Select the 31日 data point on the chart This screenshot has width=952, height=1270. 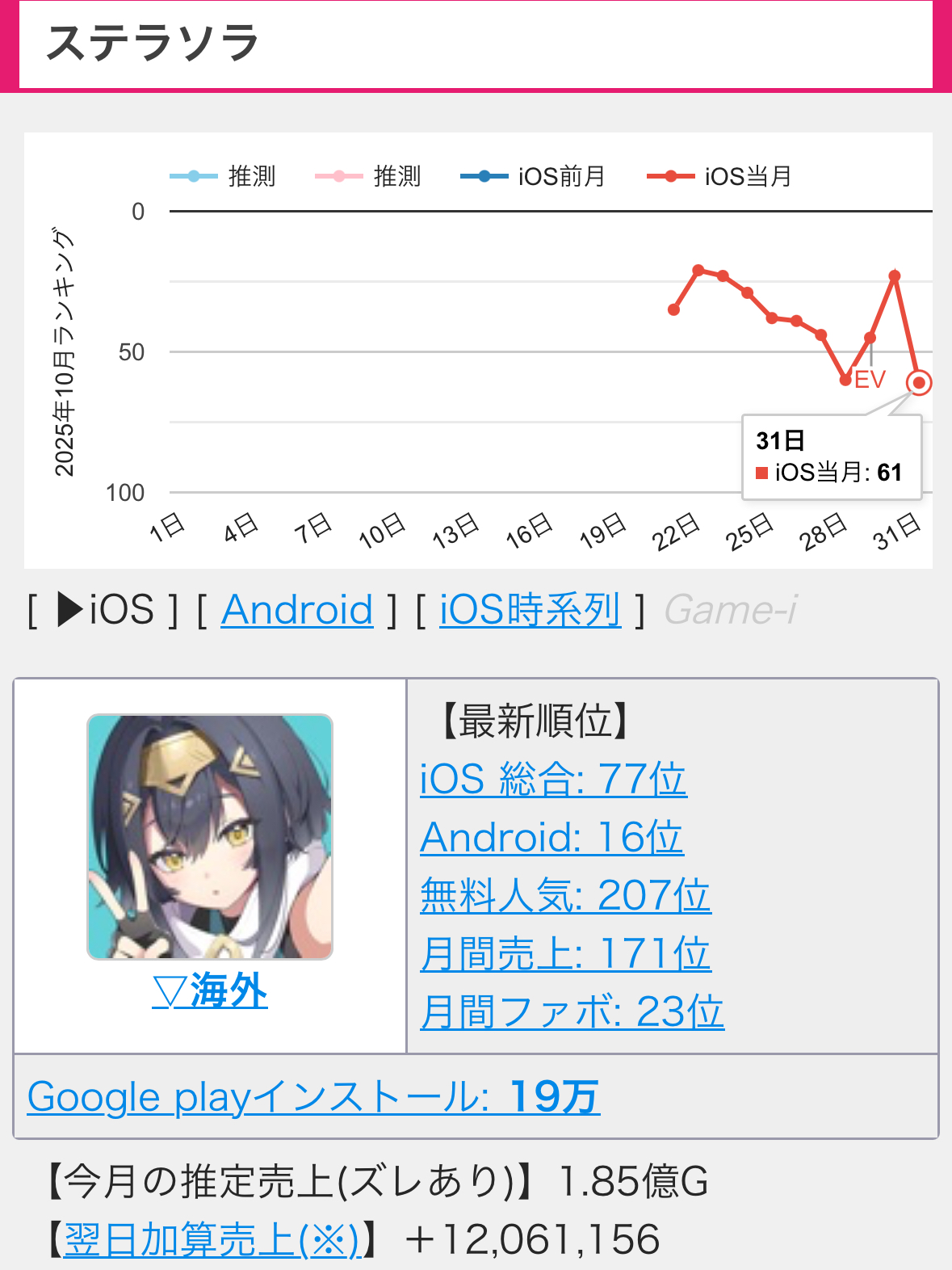(919, 383)
